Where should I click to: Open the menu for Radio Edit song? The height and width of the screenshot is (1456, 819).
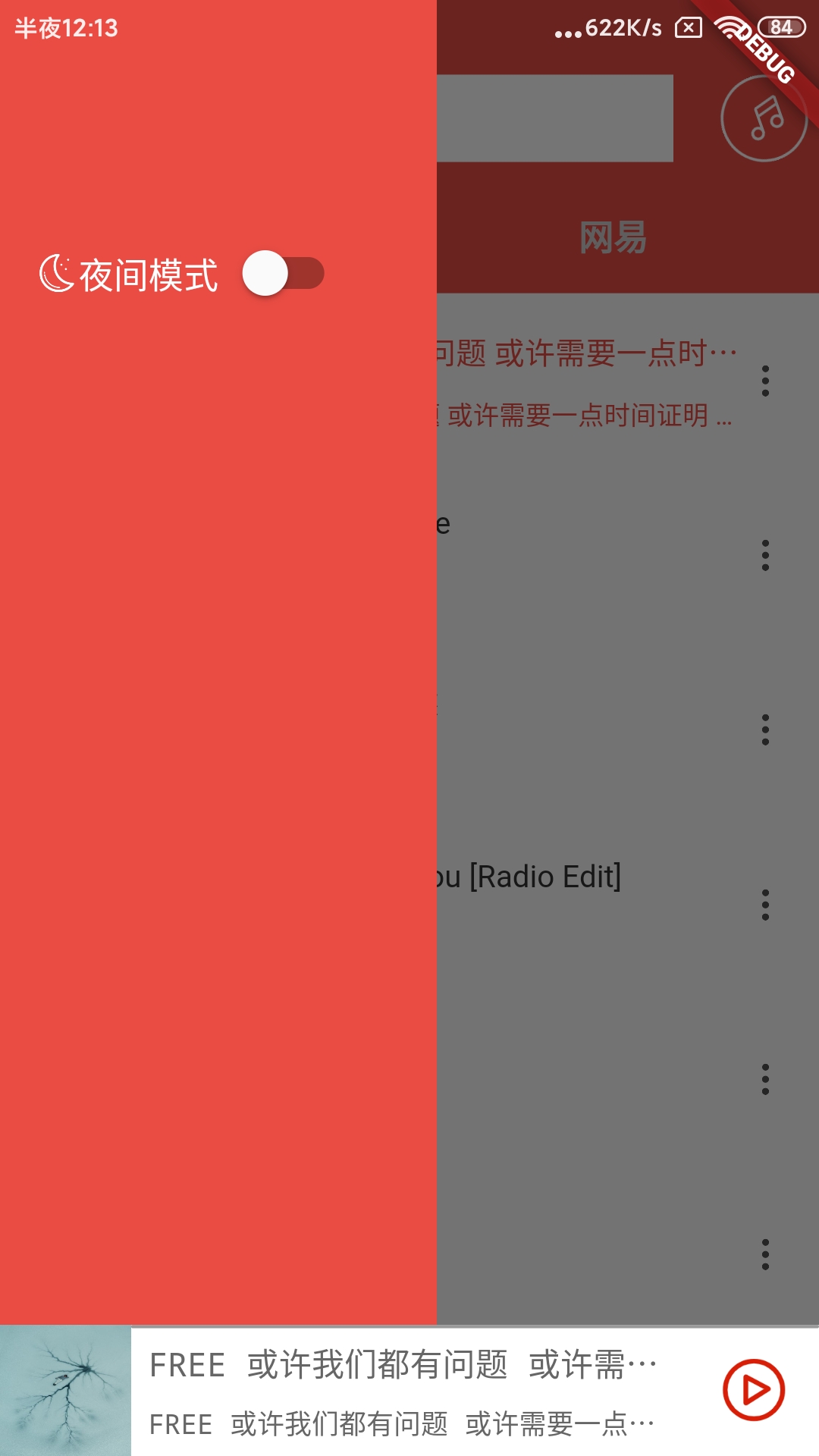tap(765, 905)
